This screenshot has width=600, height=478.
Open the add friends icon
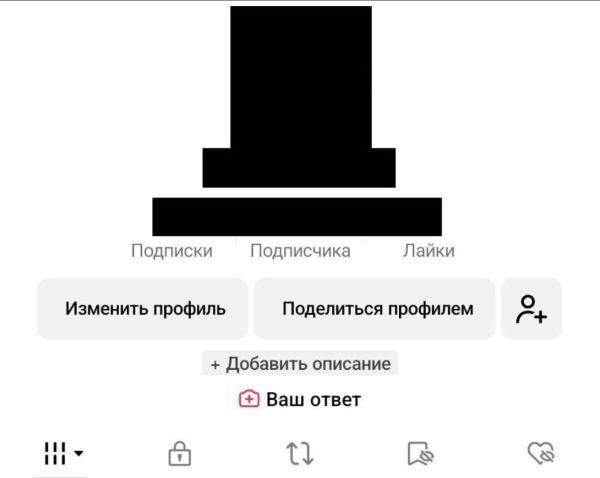pyautogui.click(x=531, y=309)
